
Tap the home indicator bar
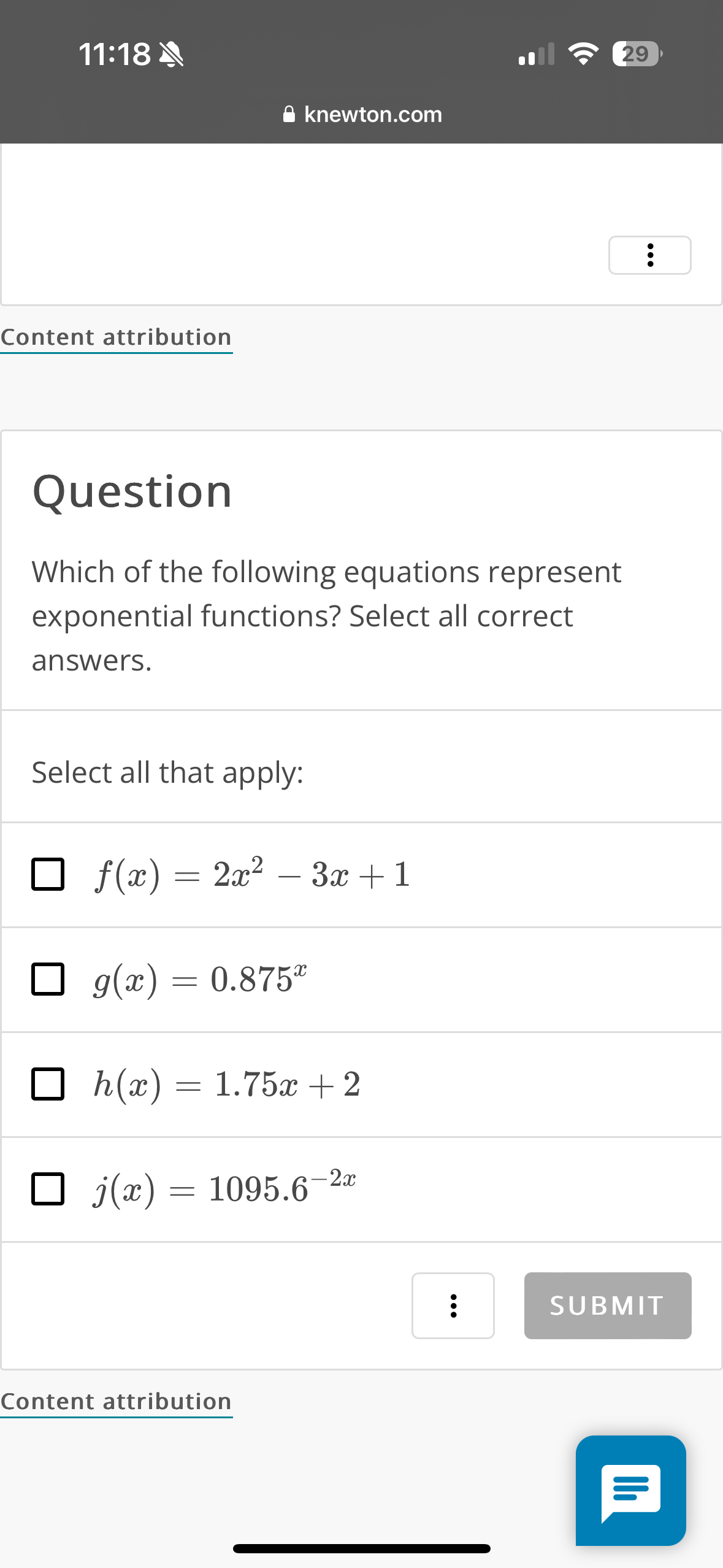point(361,1548)
